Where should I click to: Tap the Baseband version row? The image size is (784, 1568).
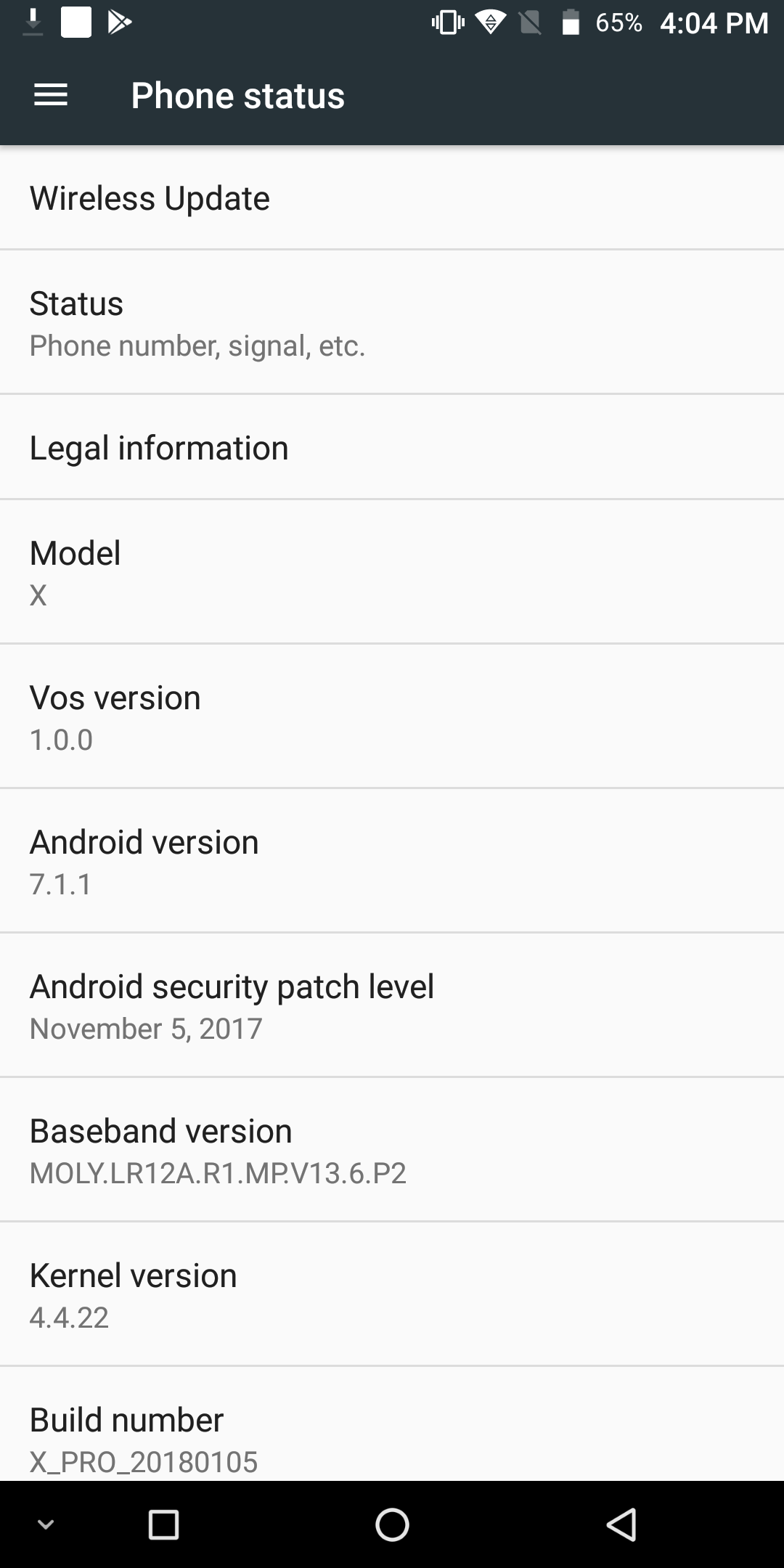[392, 1149]
